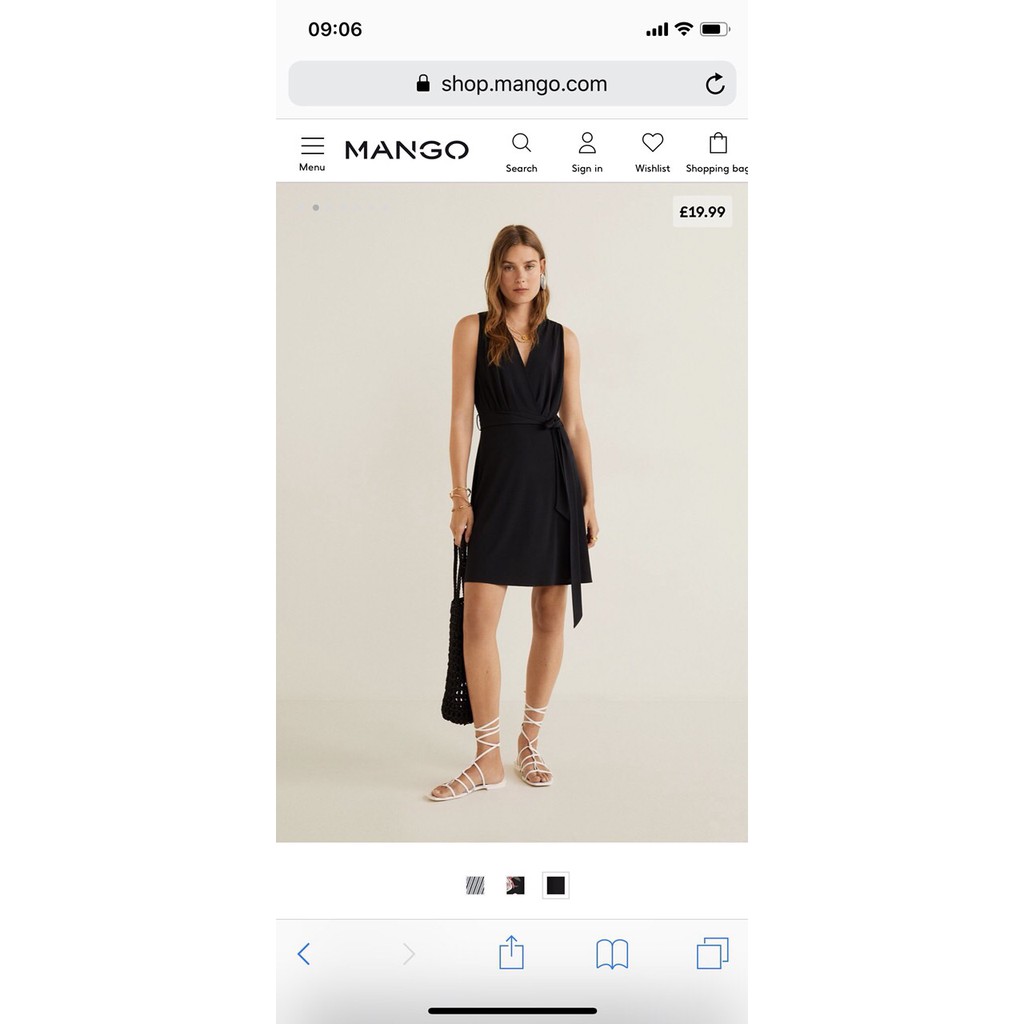Open your Wishlist
Image resolution: width=1024 pixels, height=1024 pixels.
coord(652,153)
